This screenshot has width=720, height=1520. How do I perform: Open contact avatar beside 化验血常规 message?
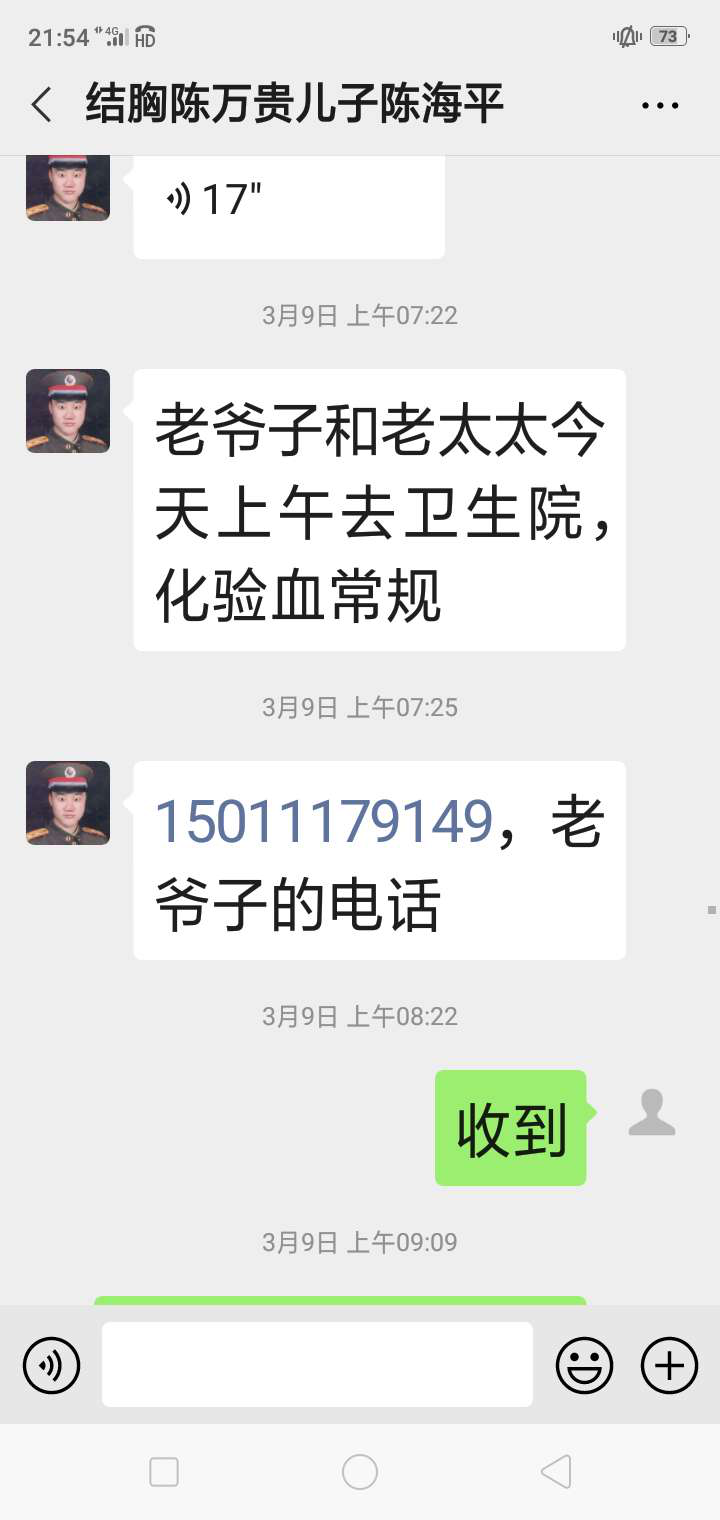(68, 411)
